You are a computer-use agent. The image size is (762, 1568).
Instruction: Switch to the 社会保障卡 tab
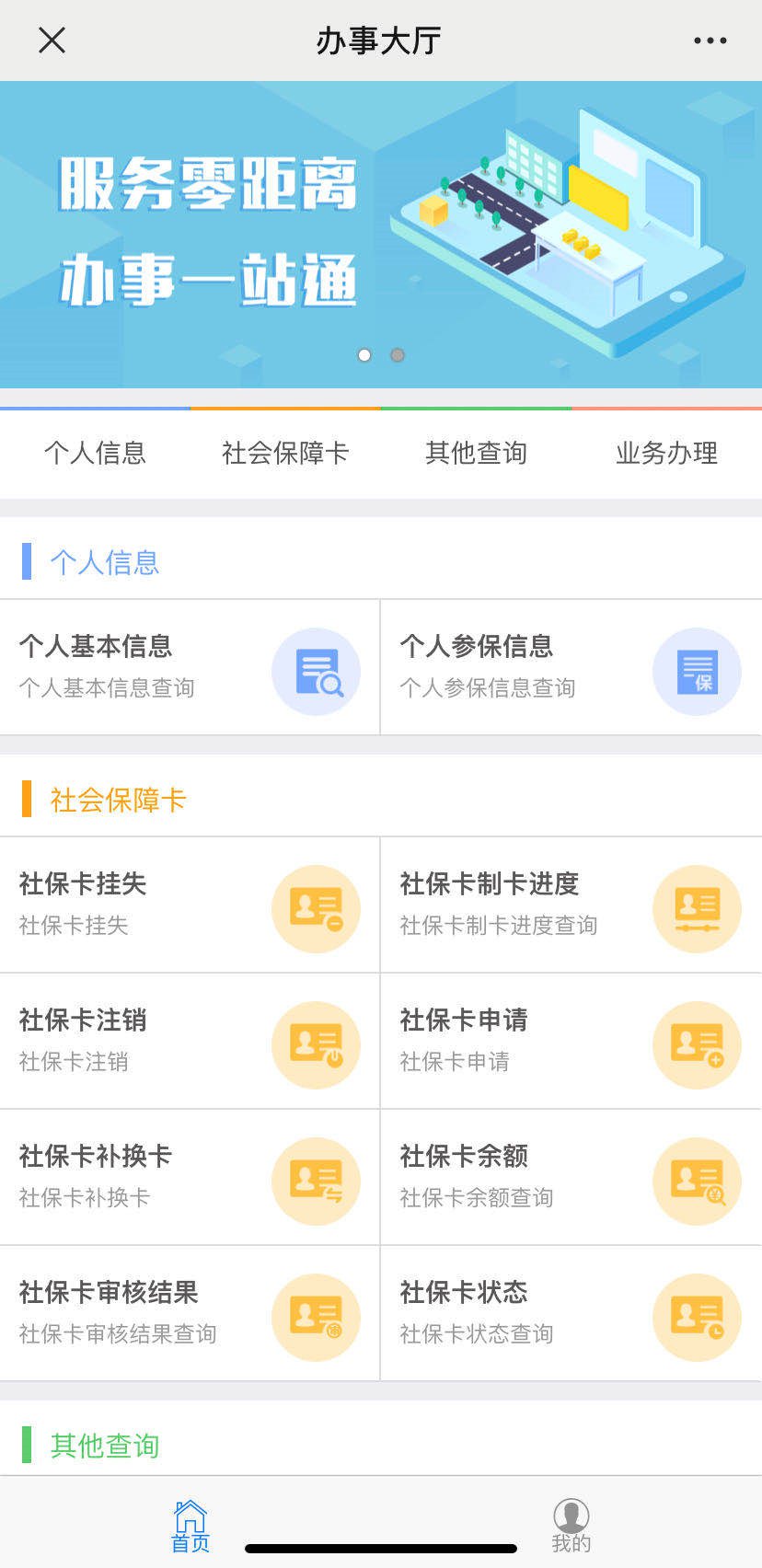pos(285,453)
